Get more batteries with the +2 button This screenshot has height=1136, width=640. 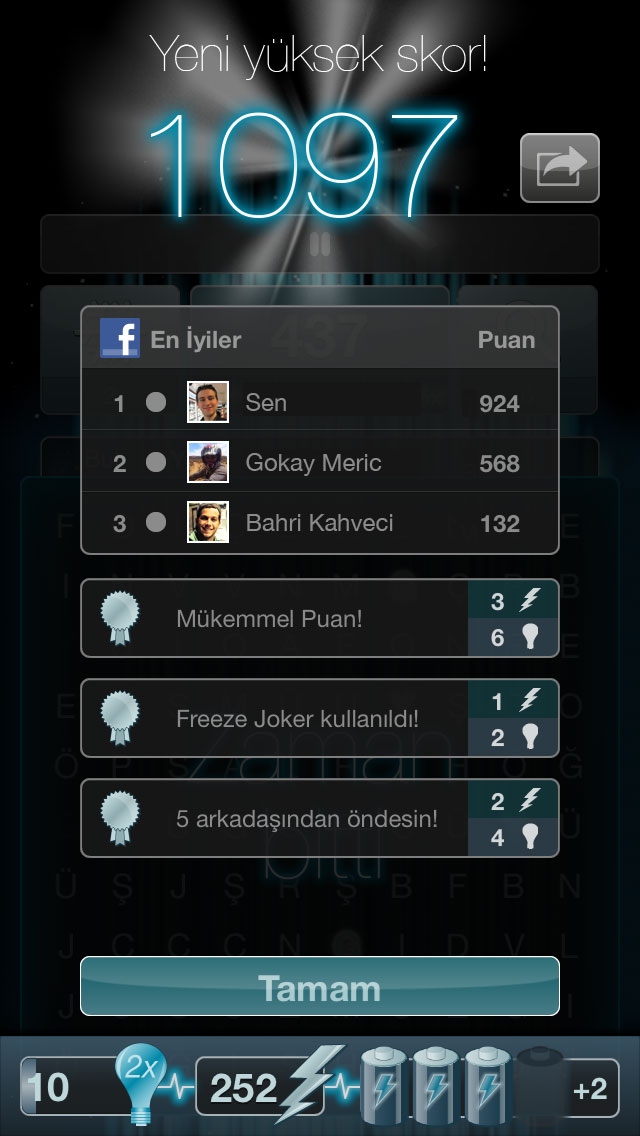pyautogui.click(x=590, y=1088)
